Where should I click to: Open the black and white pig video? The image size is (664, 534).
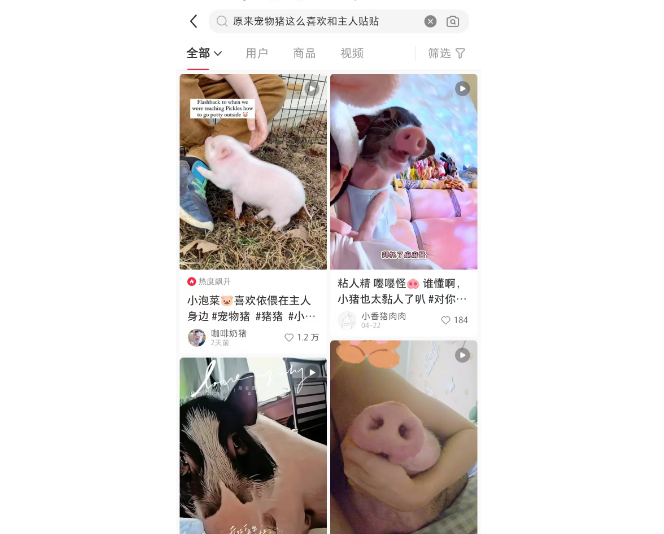click(253, 445)
